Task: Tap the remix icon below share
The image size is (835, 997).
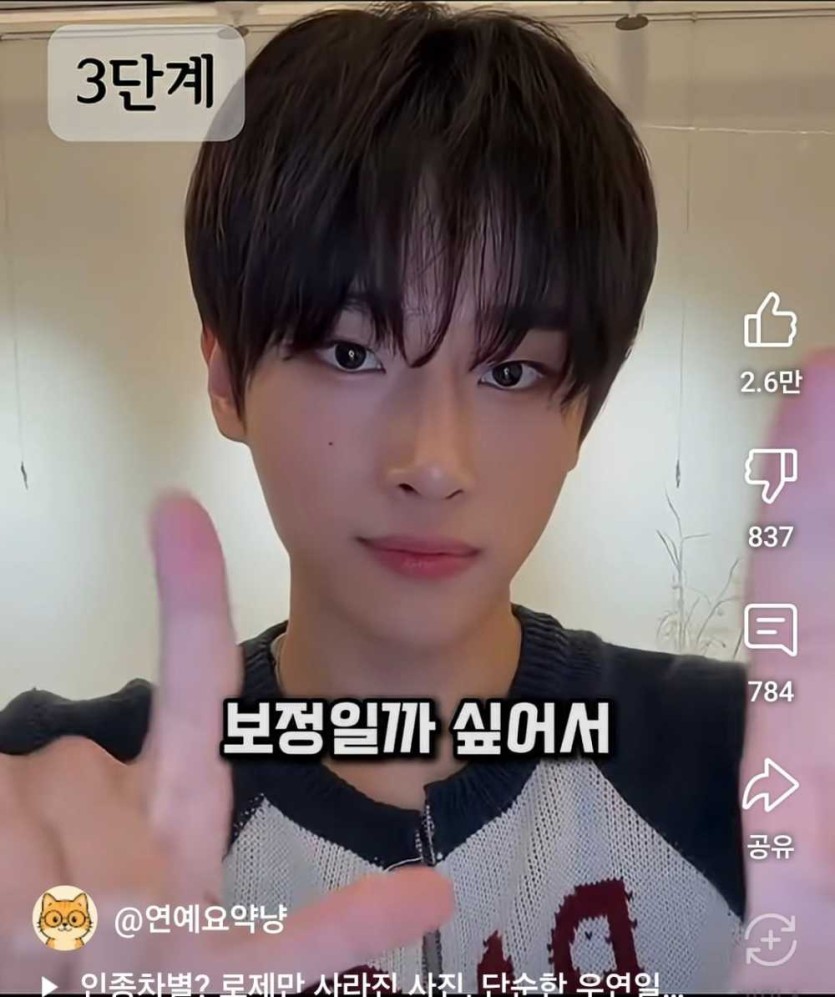Action: 770,940
